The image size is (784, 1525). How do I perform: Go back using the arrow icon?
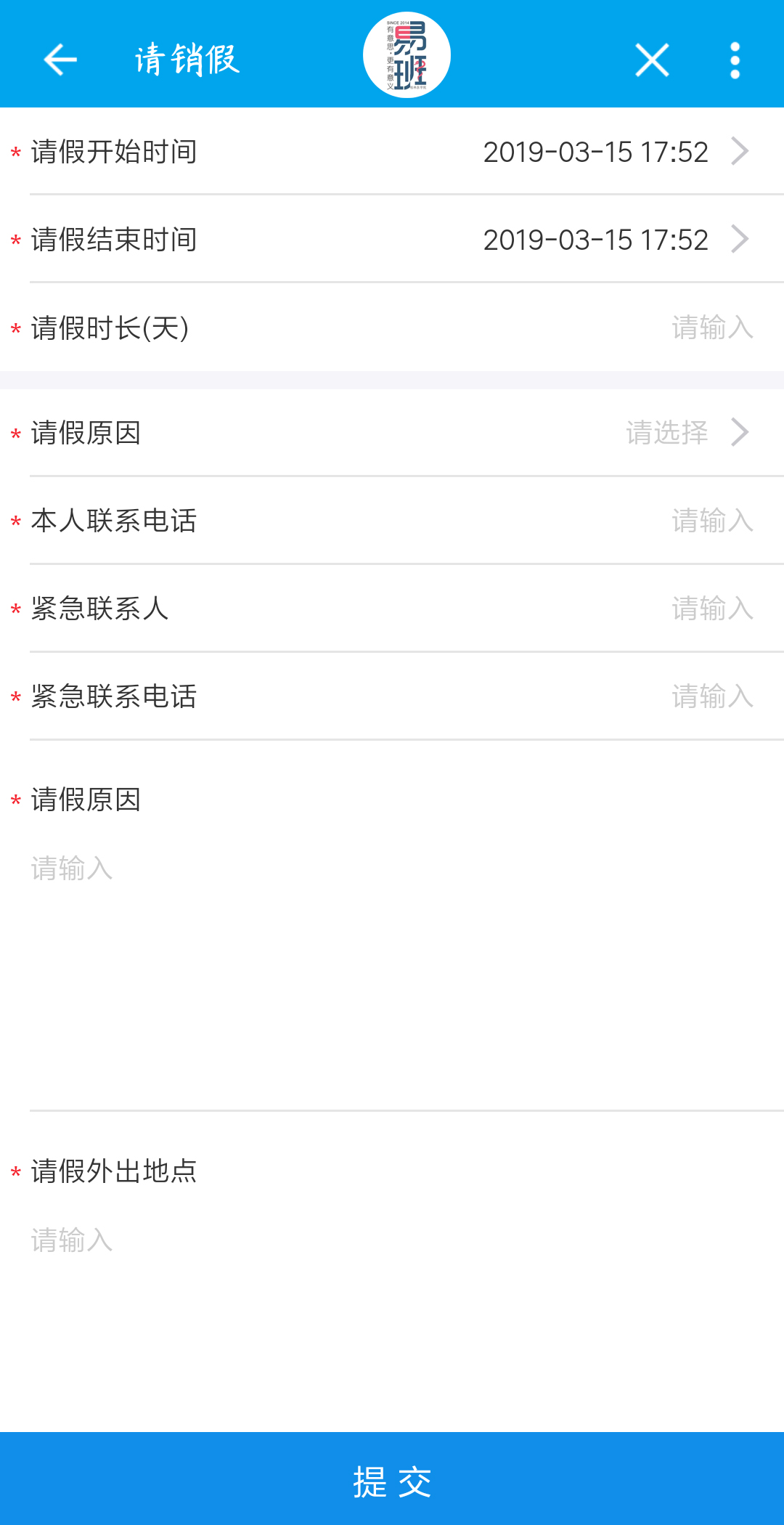[x=60, y=60]
